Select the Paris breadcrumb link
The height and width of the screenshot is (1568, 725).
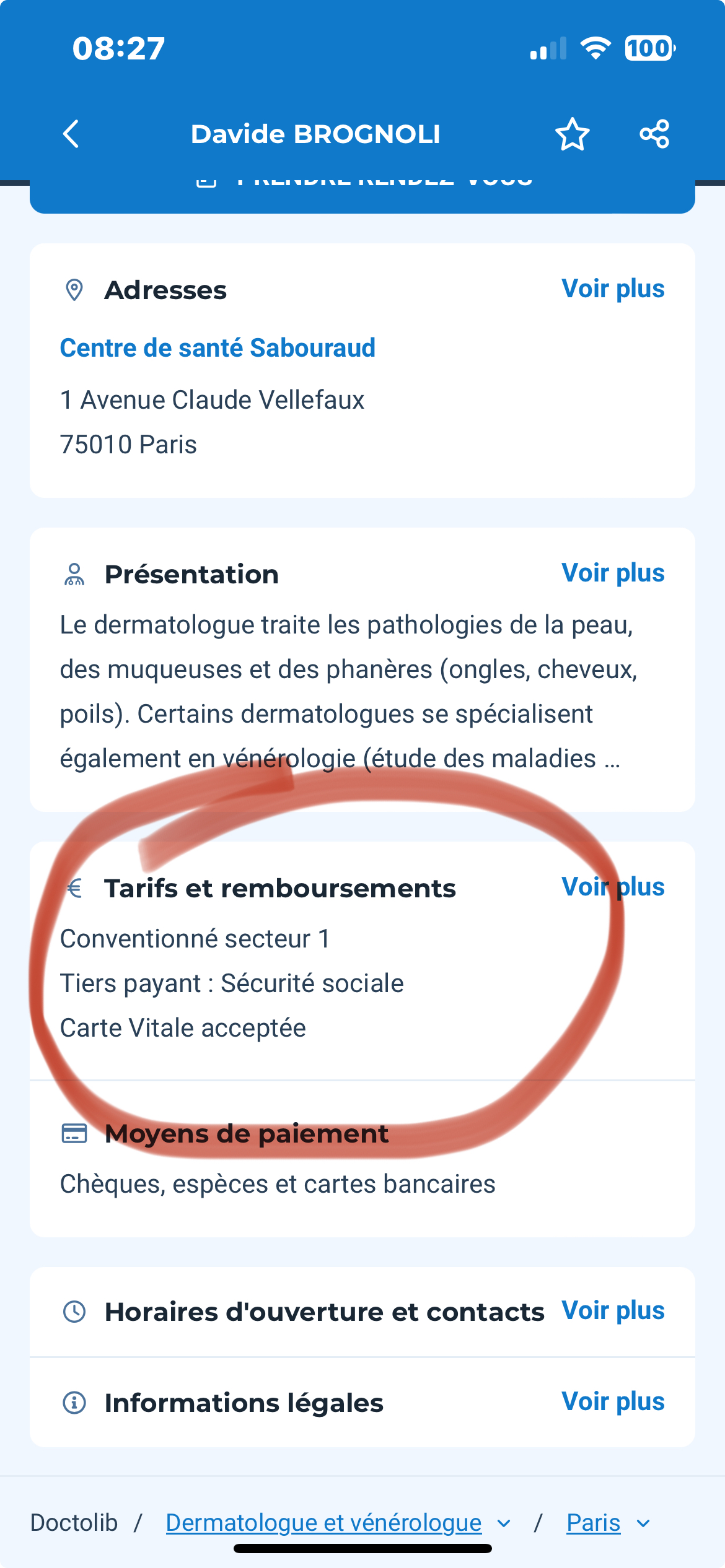tap(593, 1523)
